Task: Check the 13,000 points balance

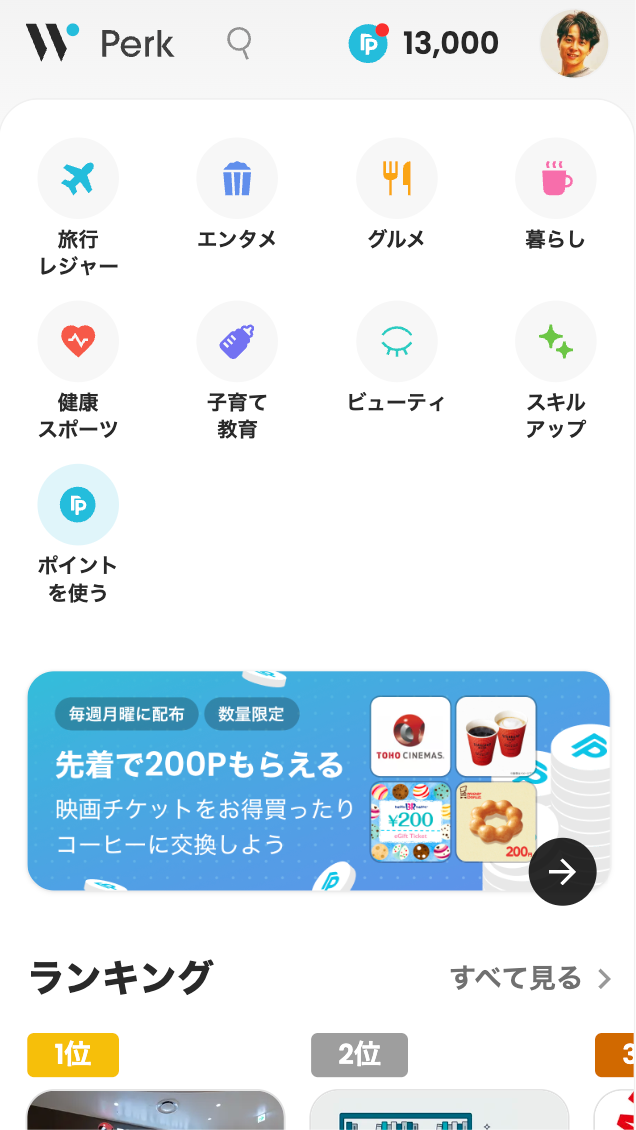Action: 424,43
